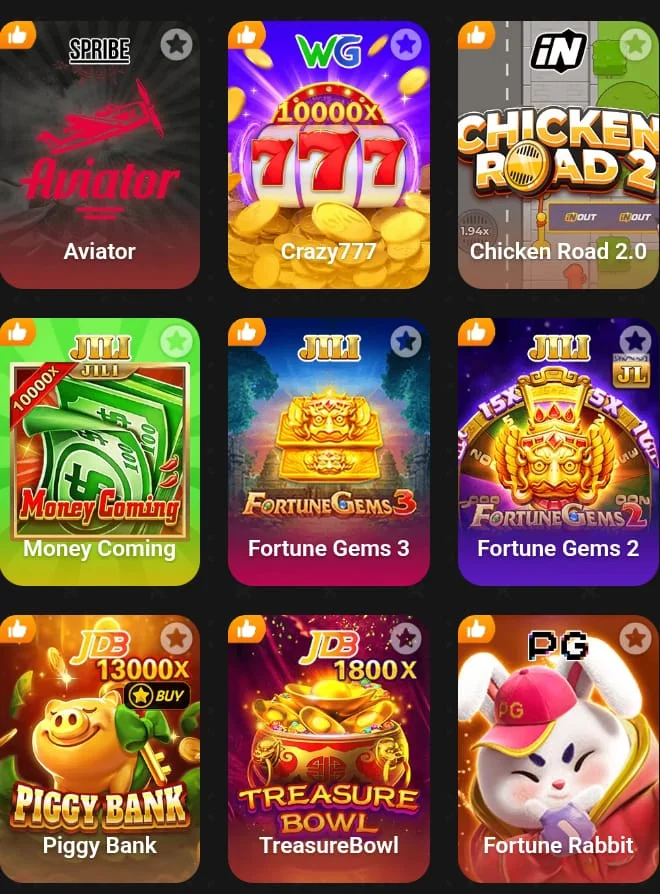Image resolution: width=660 pixels, height=894 pixels.
Task: Tap the star icon on TreasureBowl
Action: (405, 638)
